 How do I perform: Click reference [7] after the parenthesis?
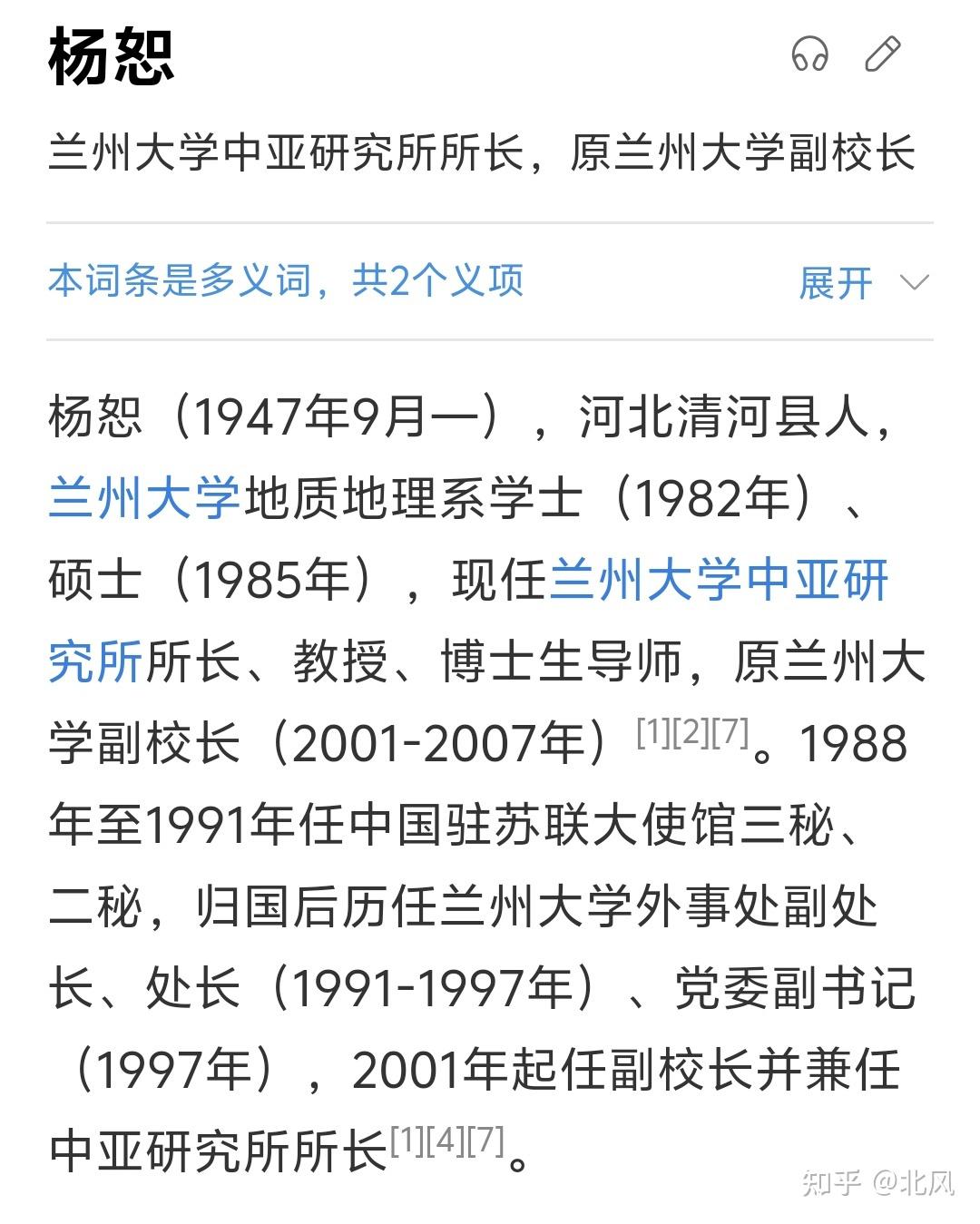[730, 730]
